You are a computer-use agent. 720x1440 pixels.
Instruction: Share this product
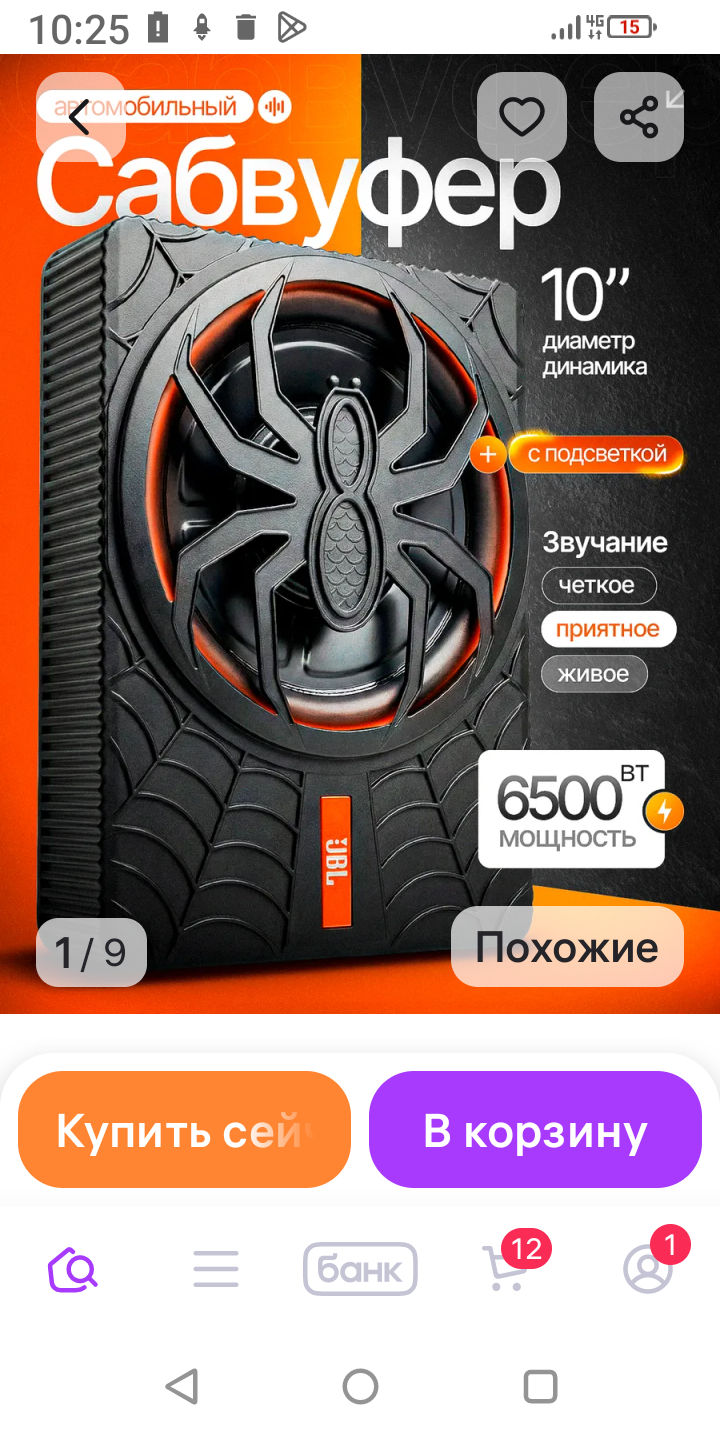[638, 117]
